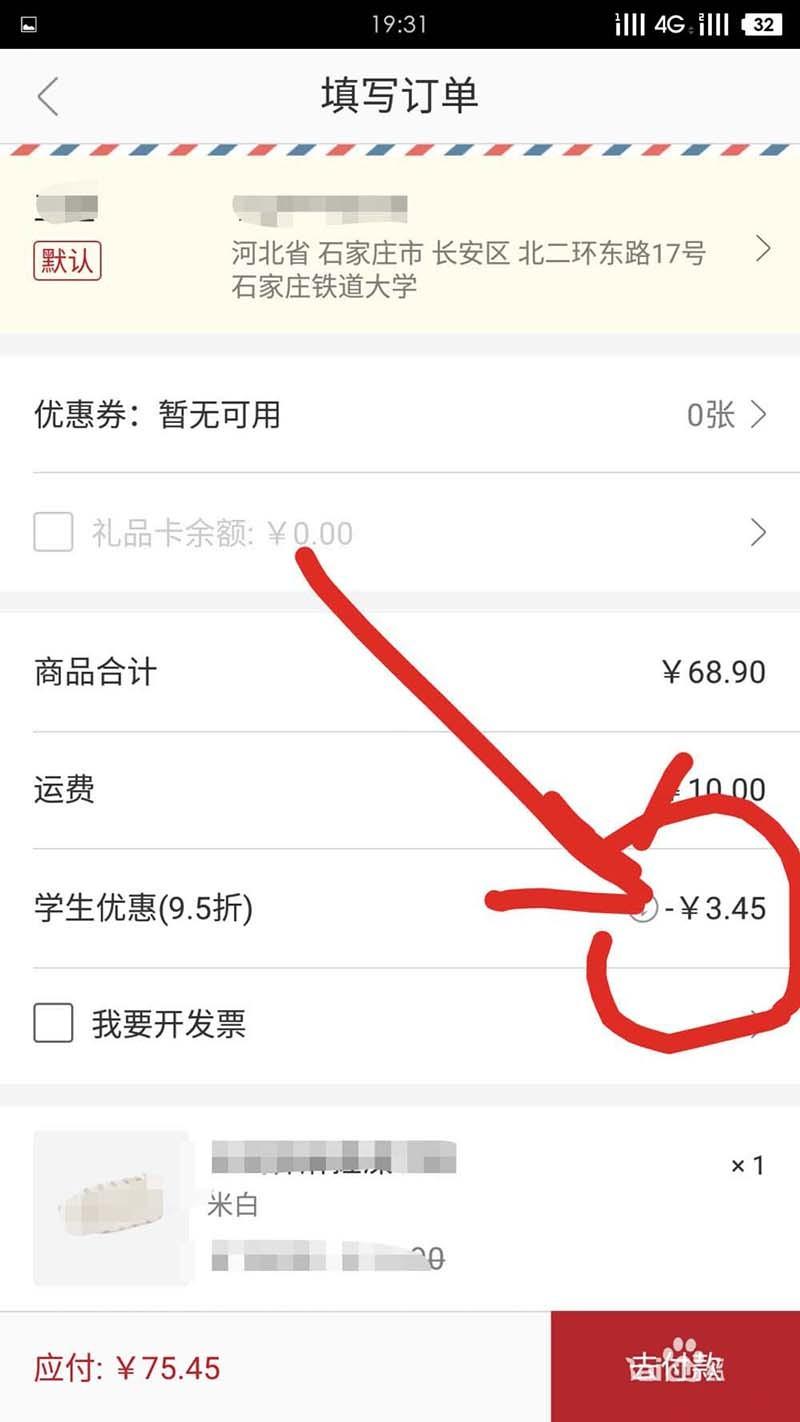Tap the back arrow on the order page
Viewport: 800px width, 1422px height.
click(47, 96)
